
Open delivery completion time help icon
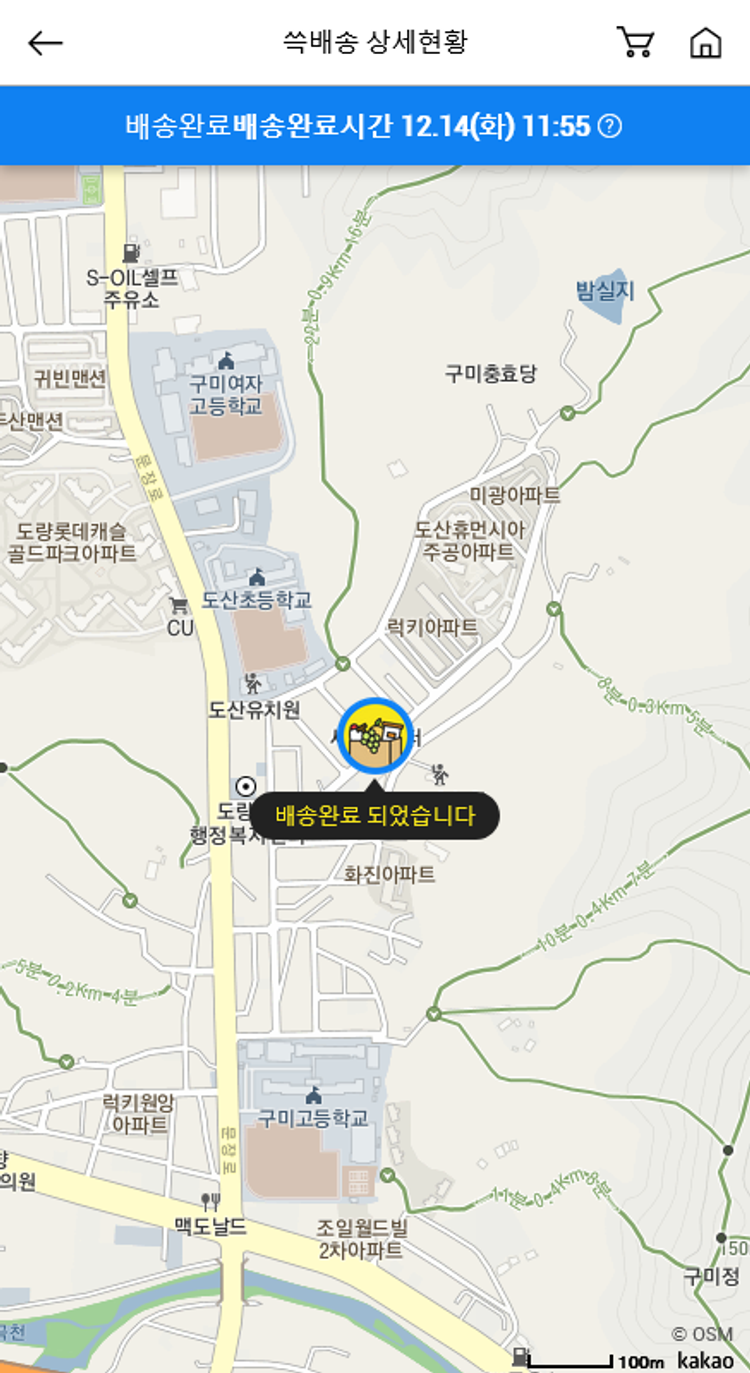609,126
